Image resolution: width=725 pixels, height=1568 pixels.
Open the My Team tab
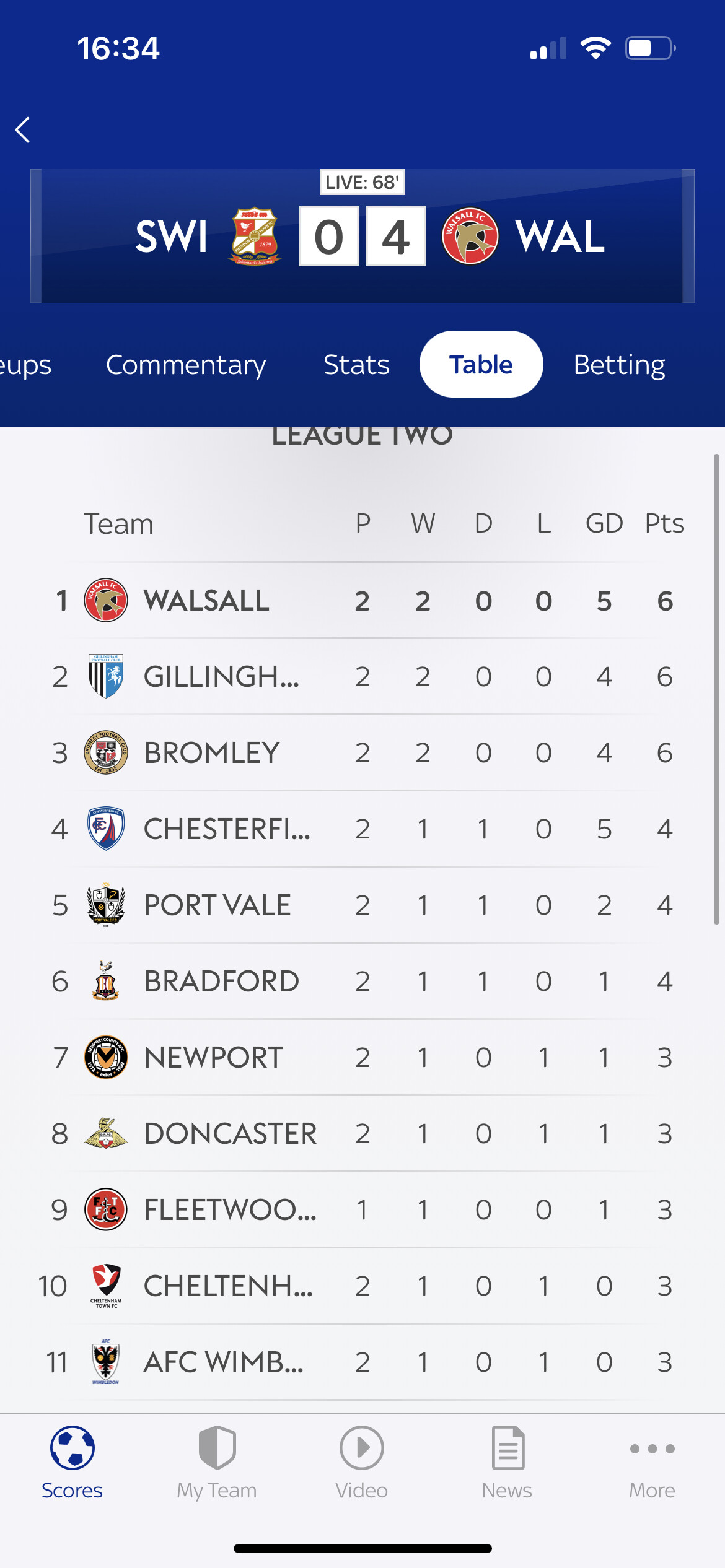click(217, 1463)
